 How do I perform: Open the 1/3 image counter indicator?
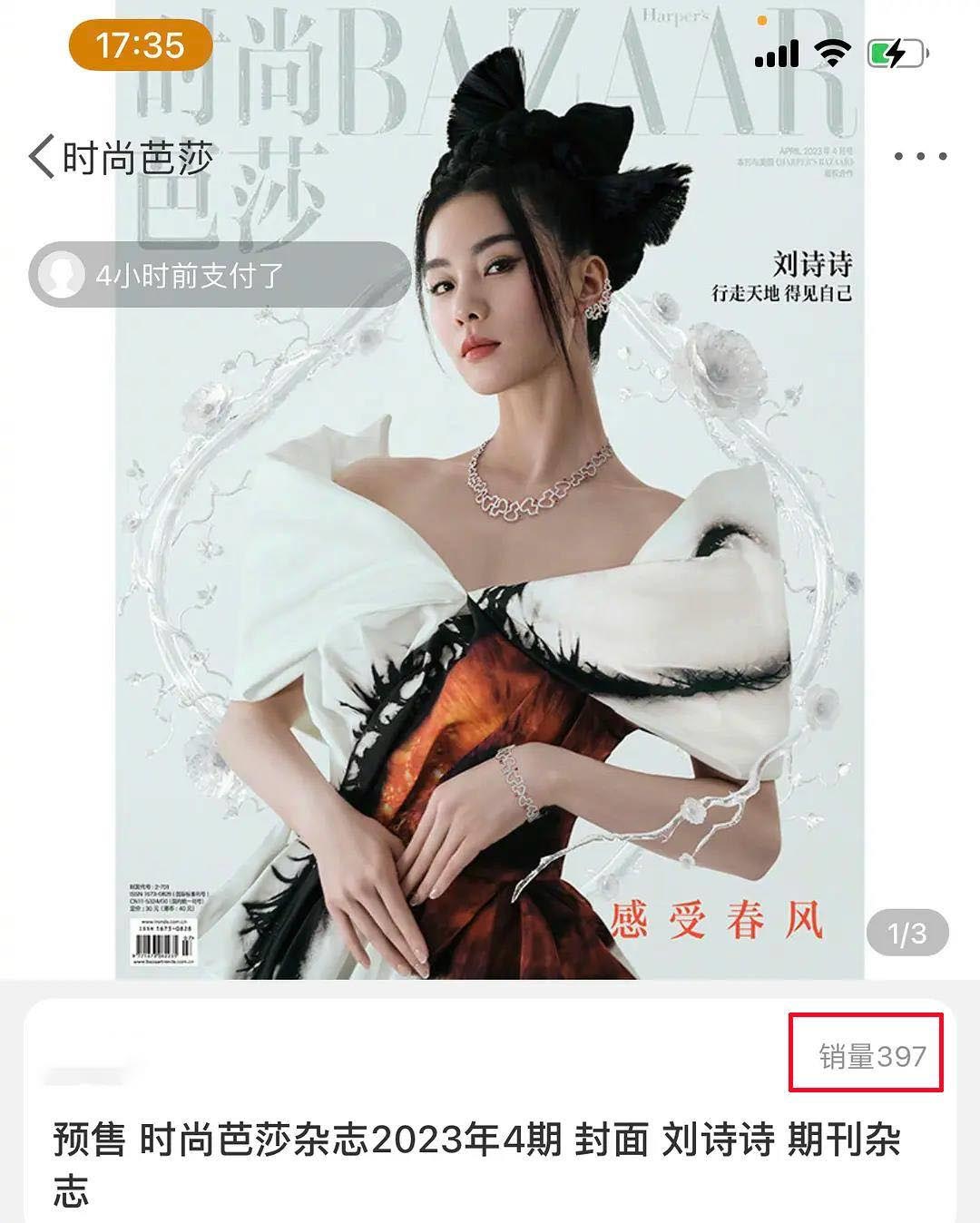907,930
